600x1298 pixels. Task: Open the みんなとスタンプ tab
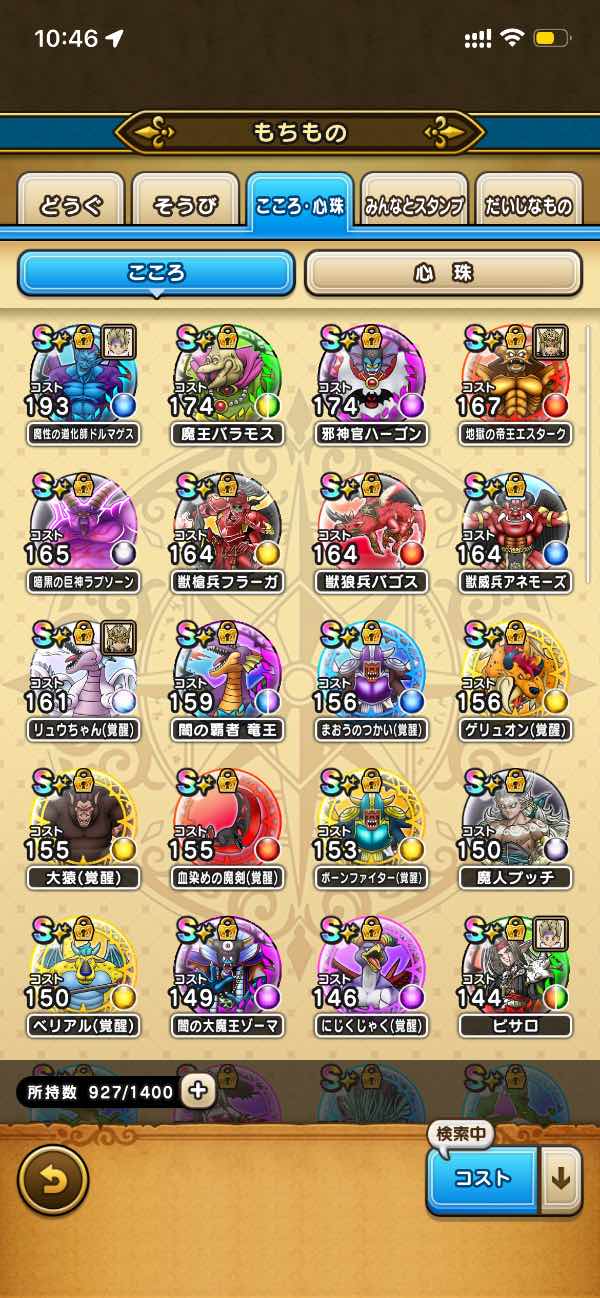413,204
